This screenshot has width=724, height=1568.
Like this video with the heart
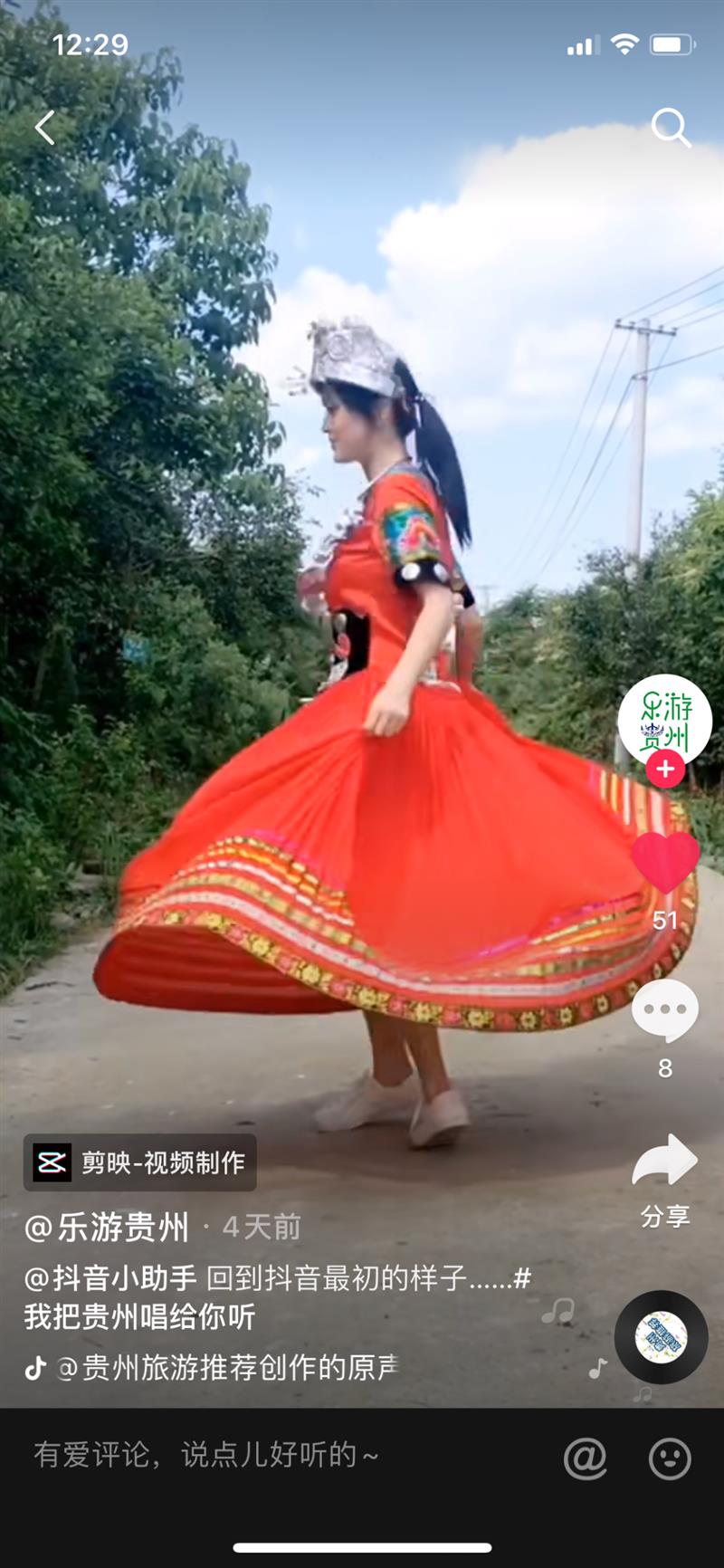(665, 863)
